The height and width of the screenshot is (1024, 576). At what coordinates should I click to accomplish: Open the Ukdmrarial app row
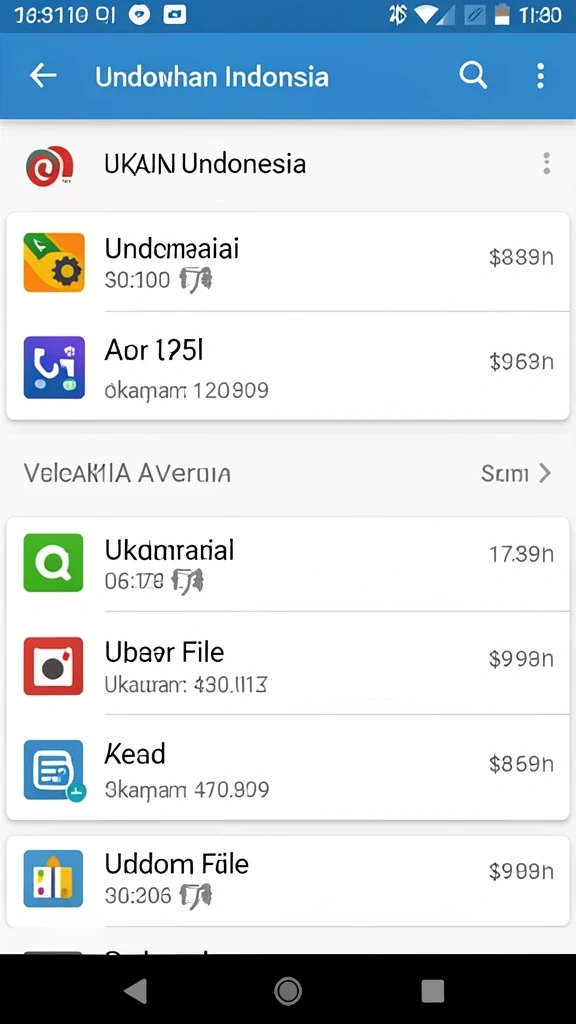pyautogui.click(x=288, y=564)
